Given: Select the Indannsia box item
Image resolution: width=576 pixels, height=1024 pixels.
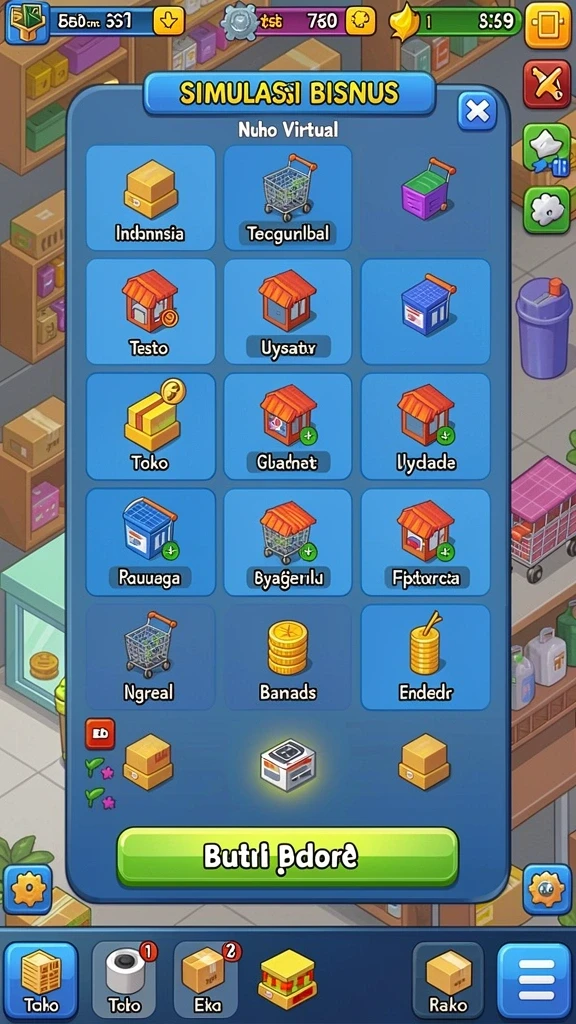Looking at the screenshot, I should [150, 197].
